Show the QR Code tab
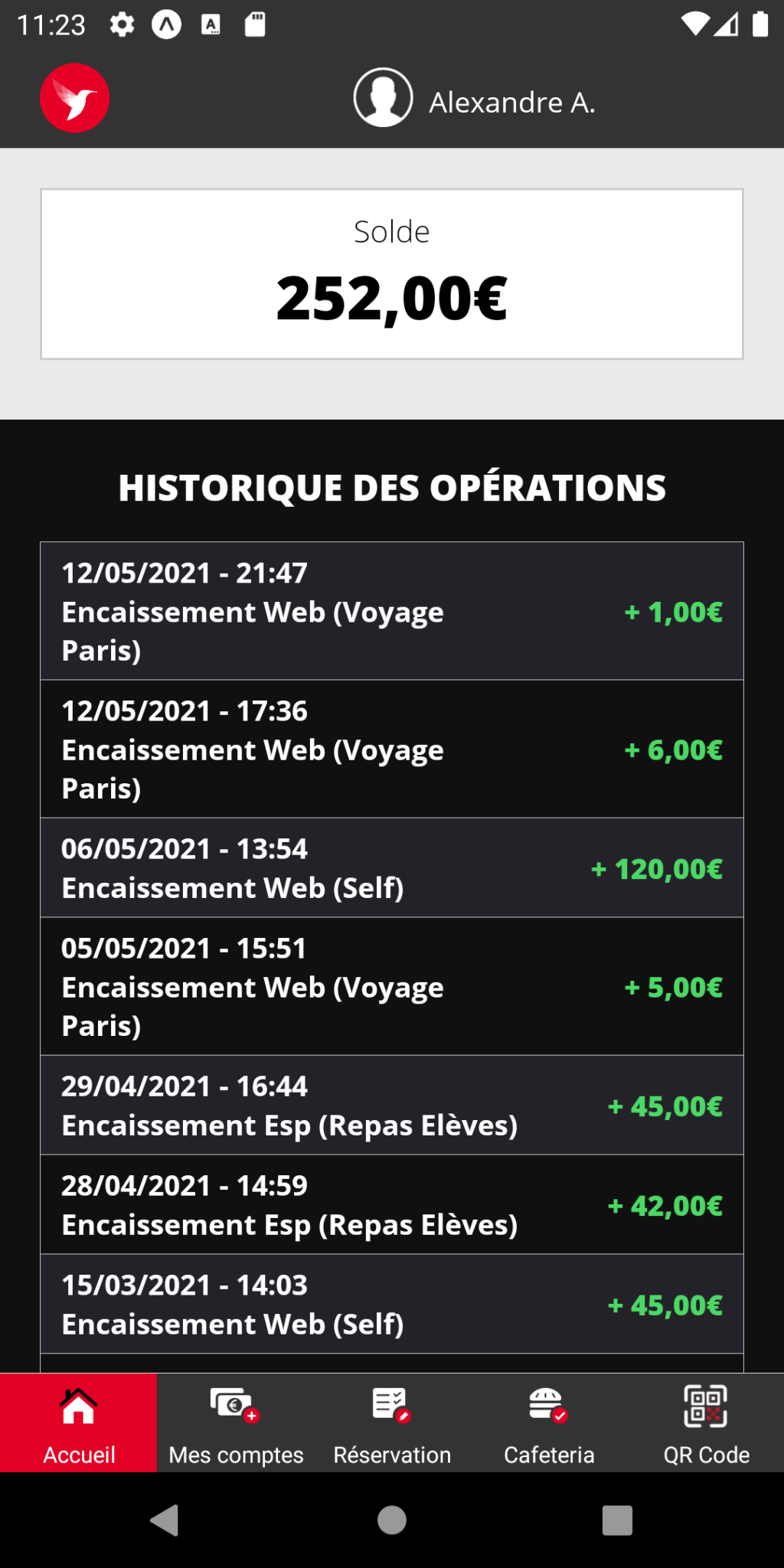 click(706, 1423)
